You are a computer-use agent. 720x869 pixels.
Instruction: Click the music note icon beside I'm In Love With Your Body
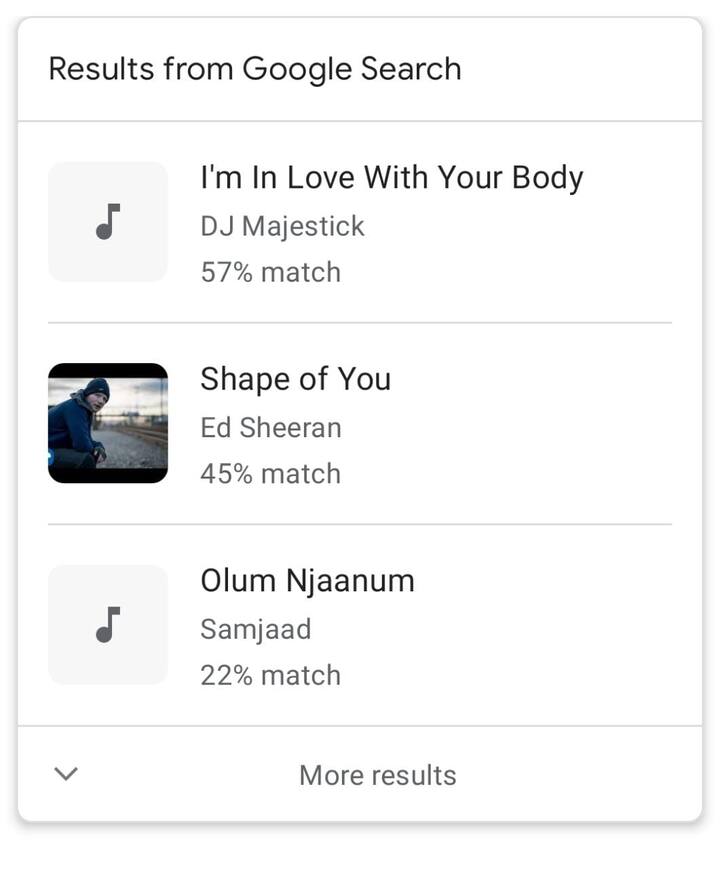[108, 221]
